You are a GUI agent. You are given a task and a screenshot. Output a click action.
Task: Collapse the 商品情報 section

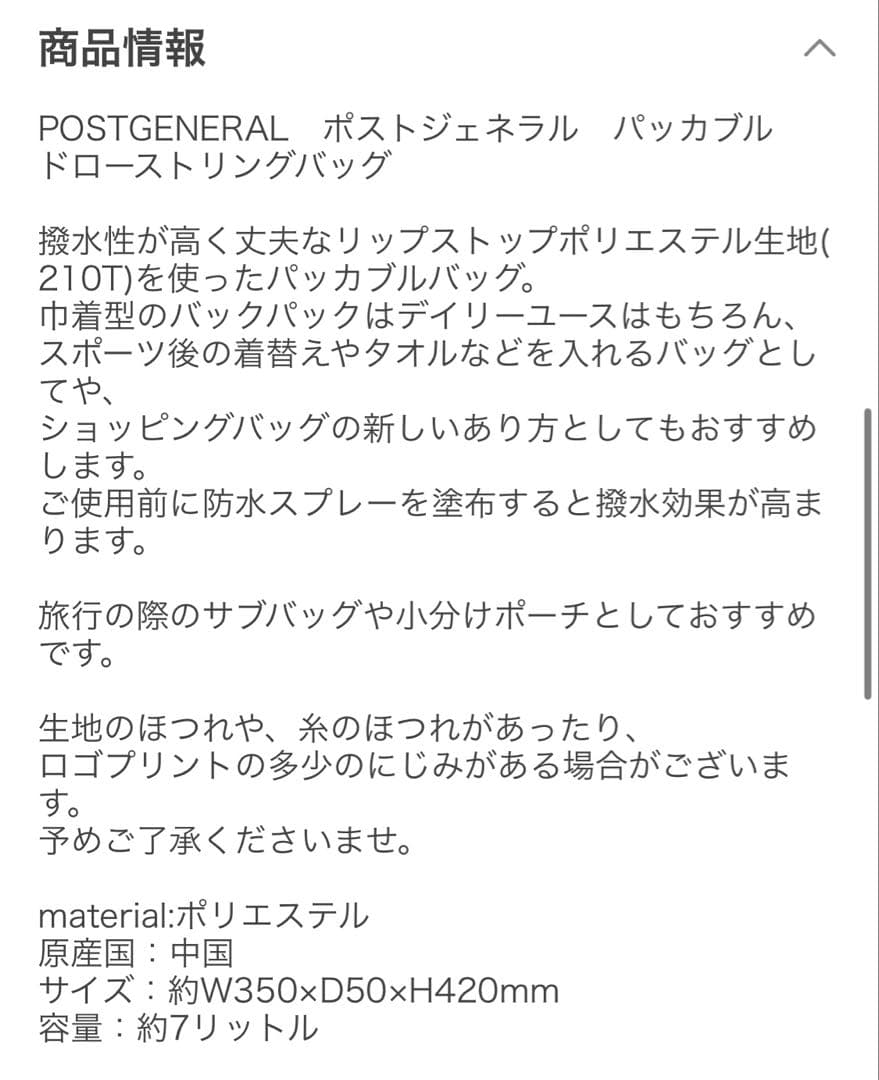[819, 49]
